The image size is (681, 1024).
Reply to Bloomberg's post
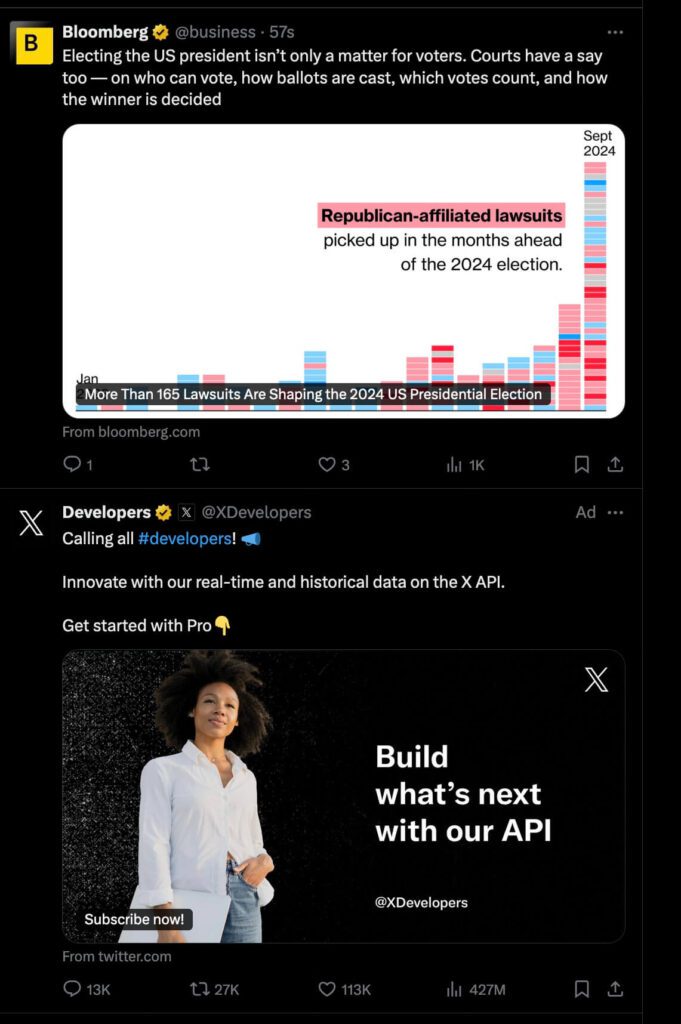(72, 464)
